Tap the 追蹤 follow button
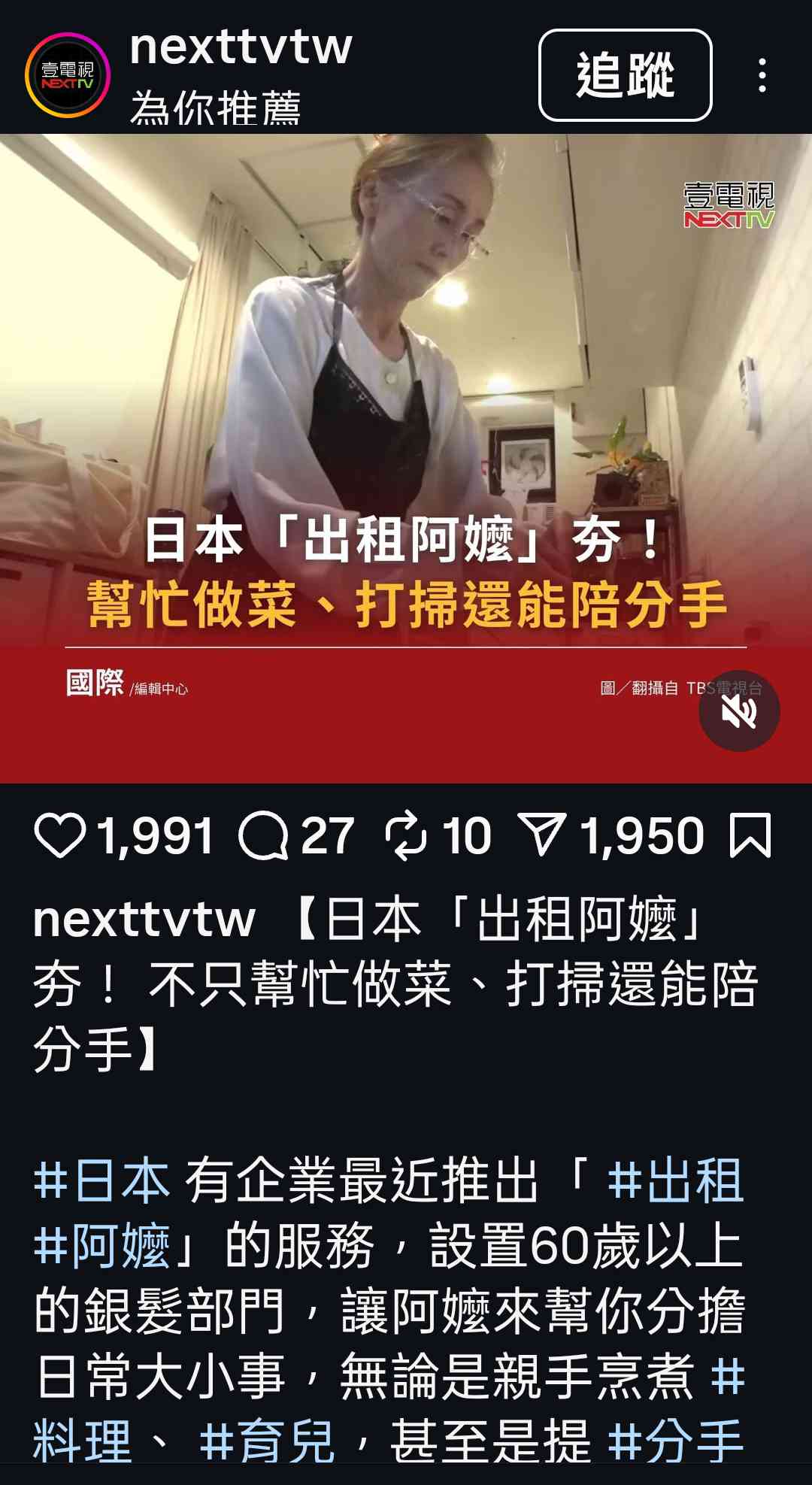The width and height of the screenshot is (812, 1485). coord(625,75)
